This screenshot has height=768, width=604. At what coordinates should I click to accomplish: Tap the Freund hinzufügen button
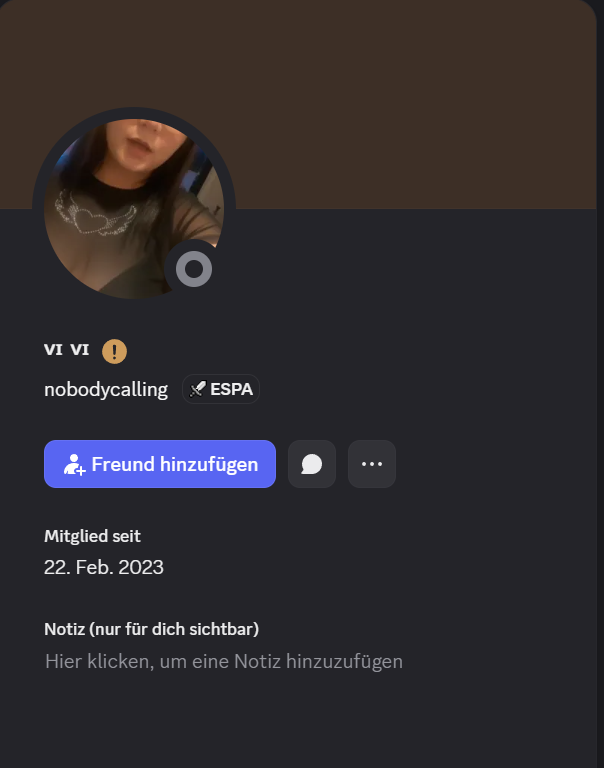[x=160, y=464]
